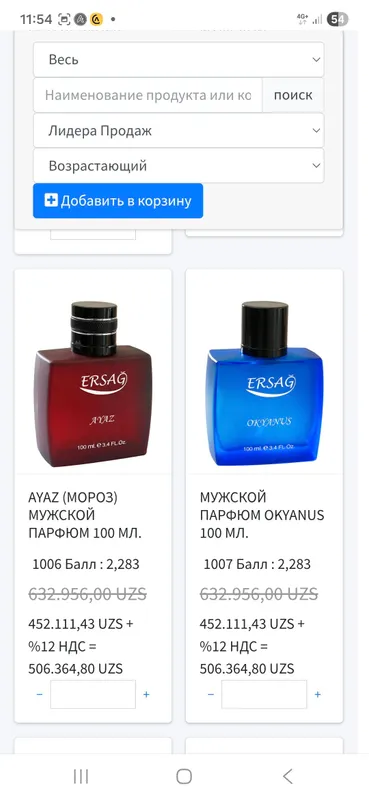Open the Весь category dropdown
Screen dimensions: 369x800
click(179, 60)
